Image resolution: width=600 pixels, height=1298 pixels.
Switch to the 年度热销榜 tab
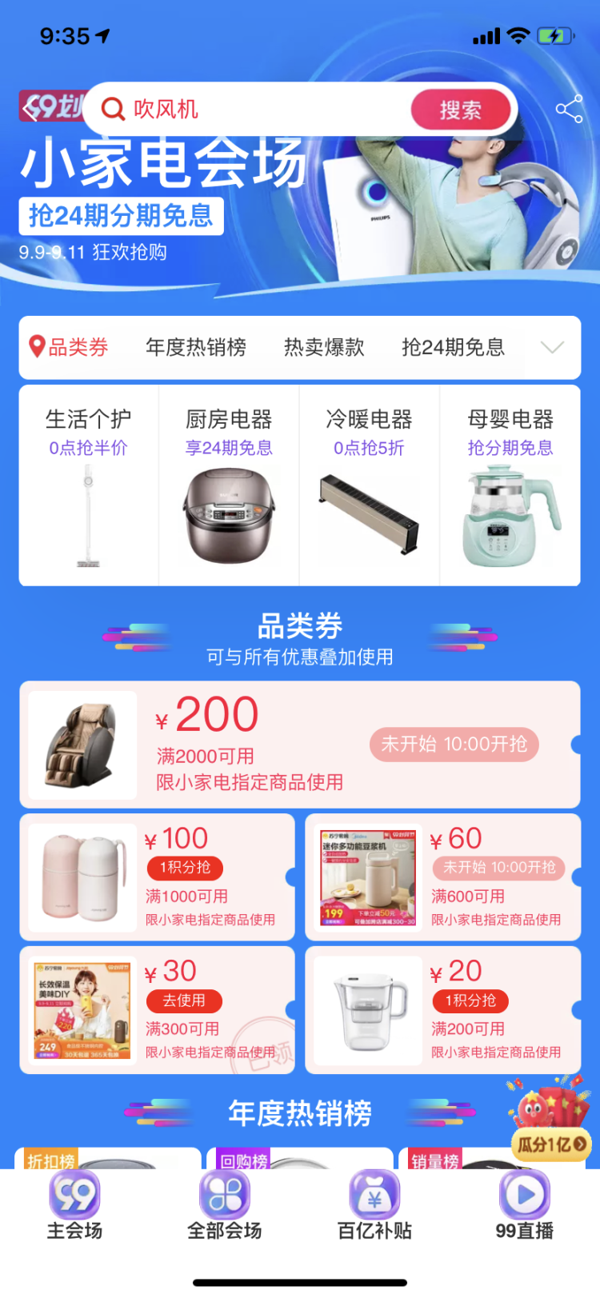(x=196, y=348)
